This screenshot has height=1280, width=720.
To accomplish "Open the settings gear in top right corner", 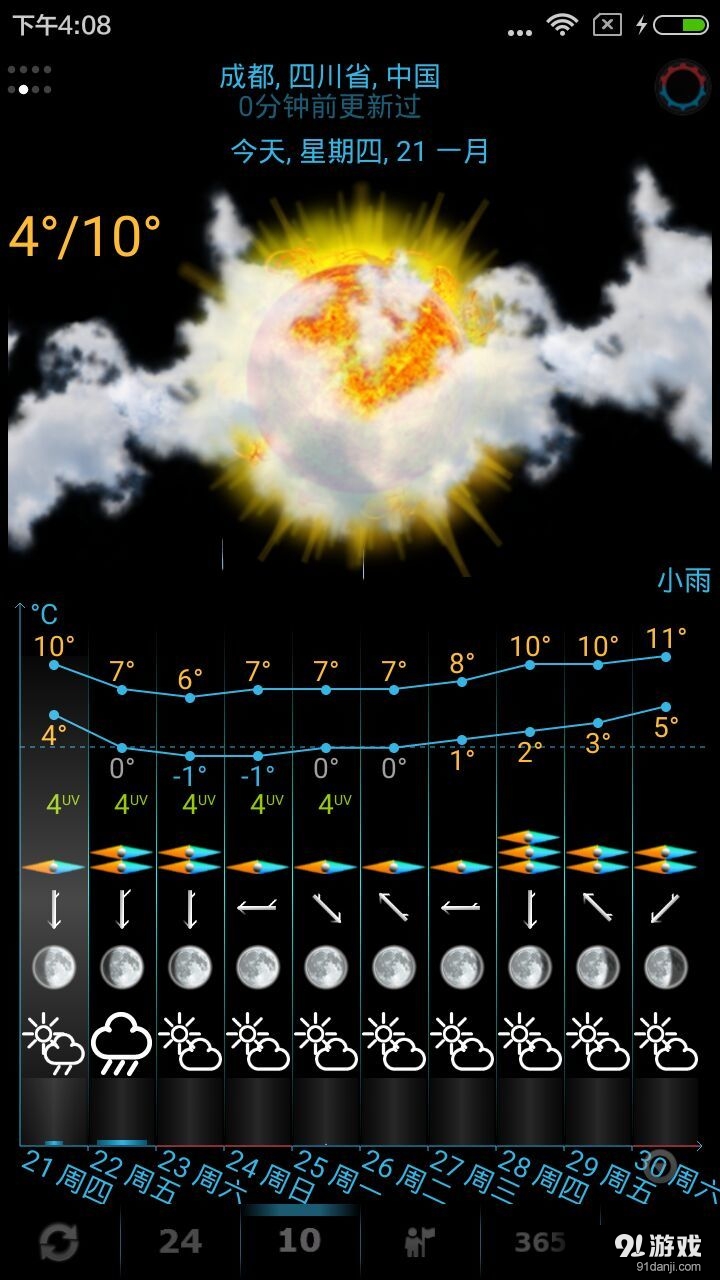I will coord(683,85).
